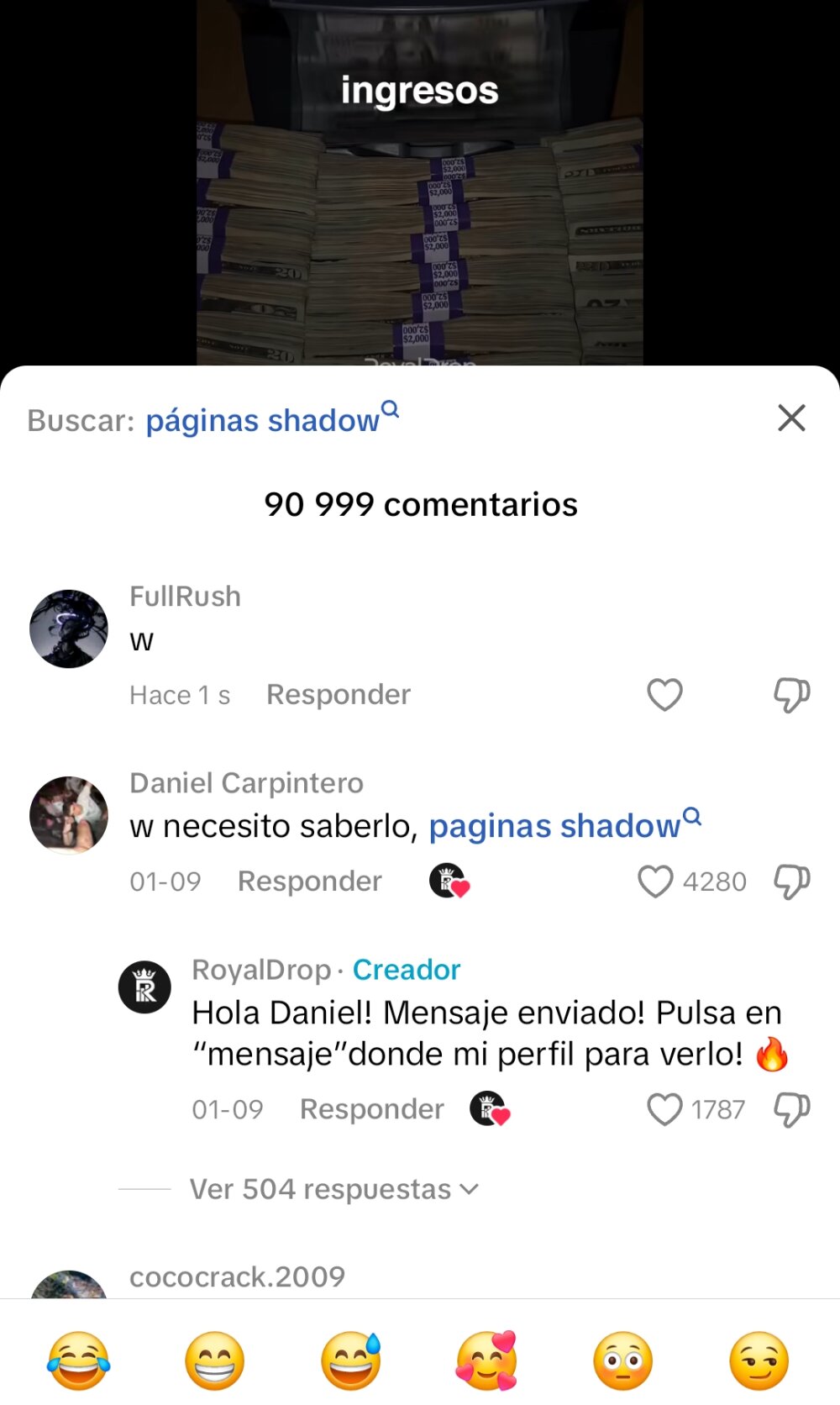Dislike RoyalDrop's creator reply

[791, 1109]
